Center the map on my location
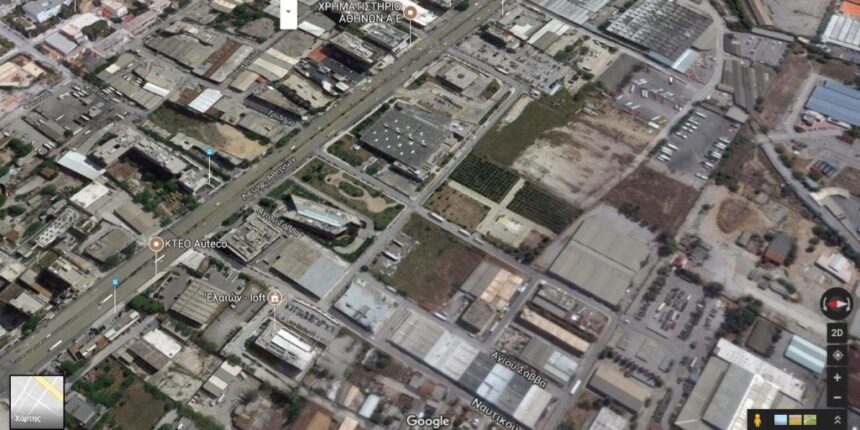The image size is (860, 430). [837, 355]
